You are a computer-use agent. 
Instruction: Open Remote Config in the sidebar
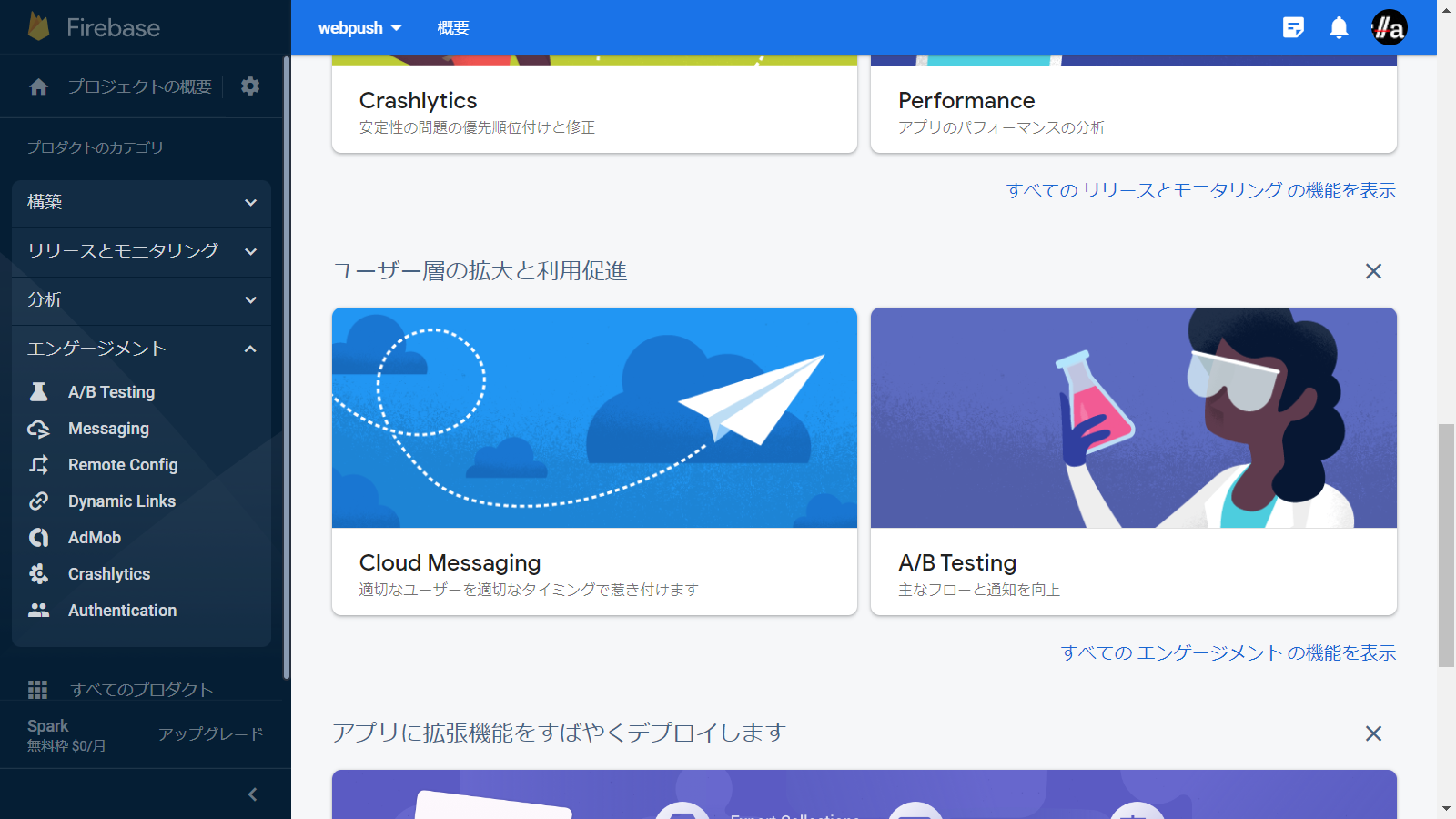(123, 465)
